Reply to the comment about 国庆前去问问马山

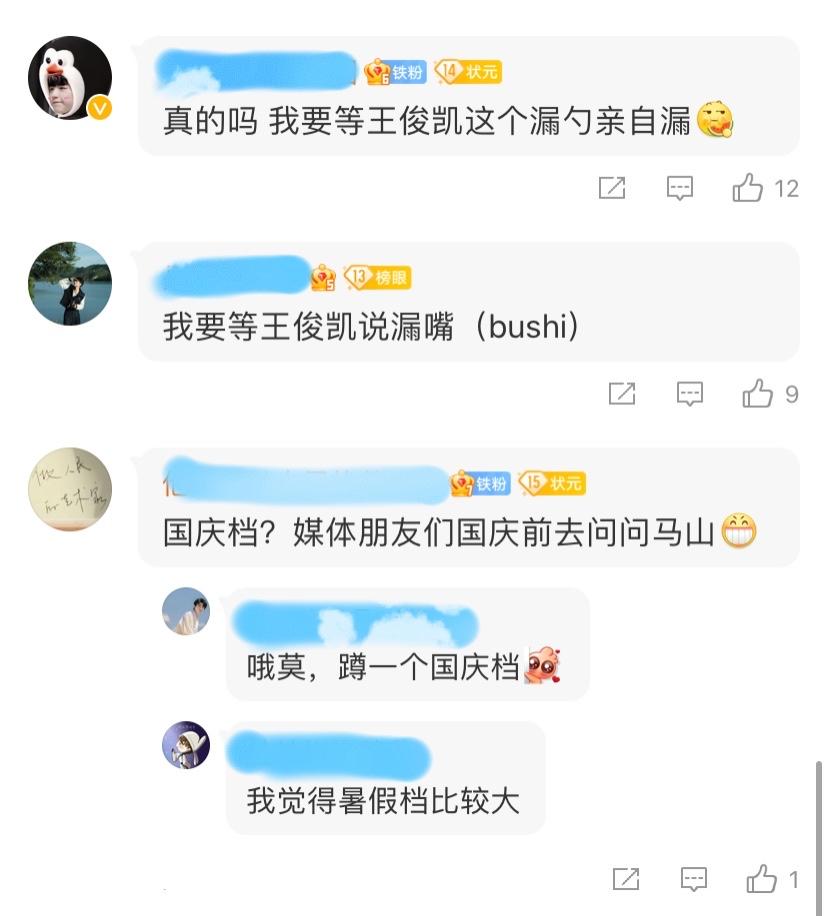click(694, 879)
